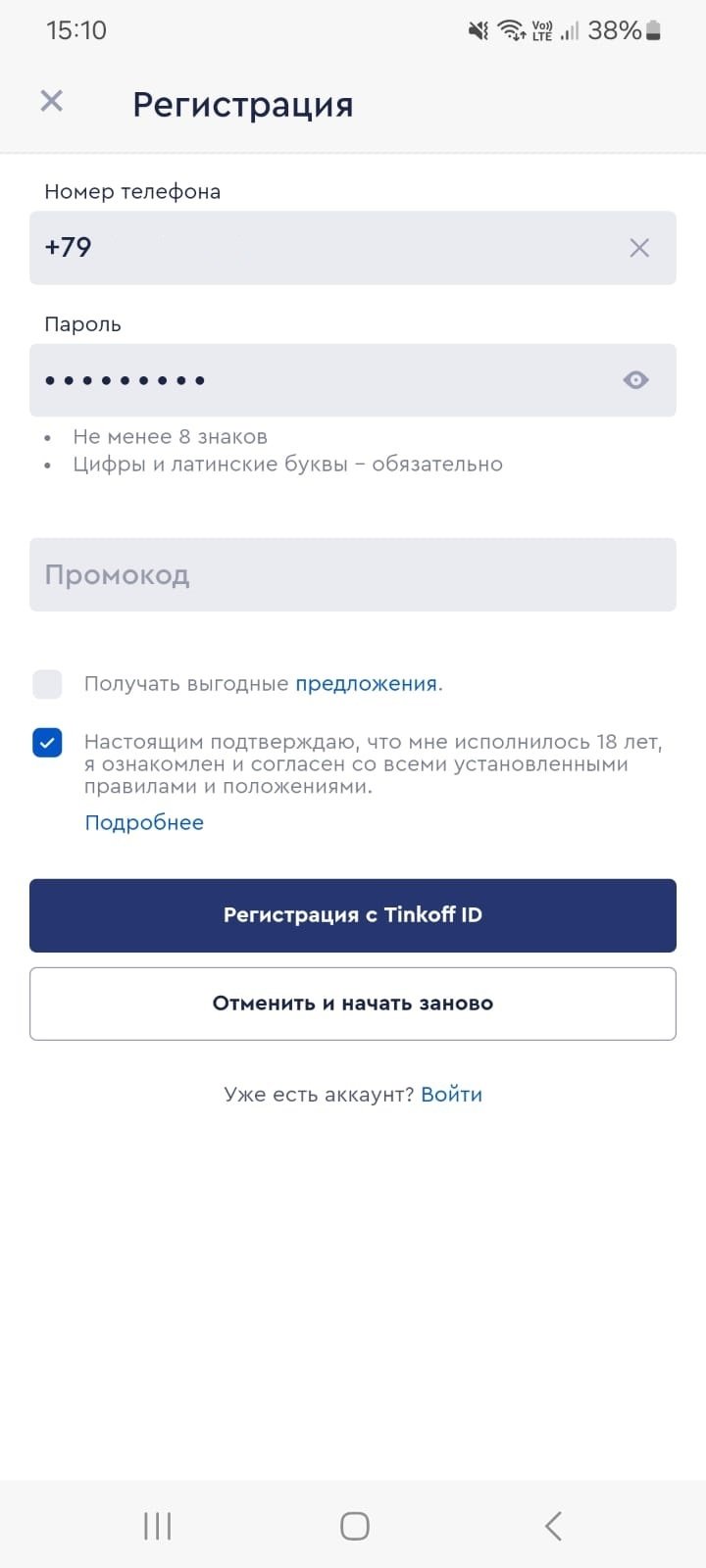Open the предложения link
Image resolution: width=706 pixels, height=1568 pixels.
[368, 684]
